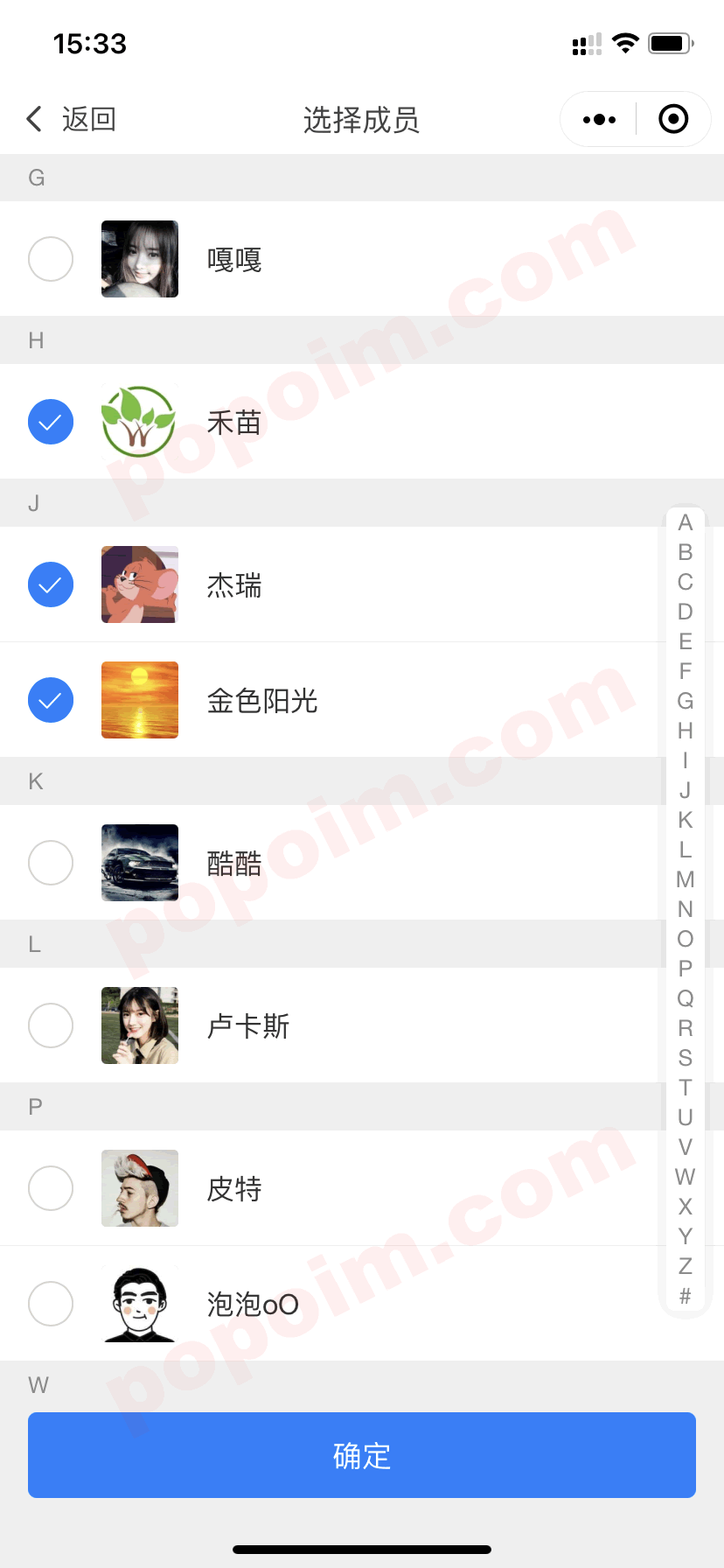Close the mini program with the circle icon
This screenshot has width=724, height=1568.
click(x=673, y=119)
